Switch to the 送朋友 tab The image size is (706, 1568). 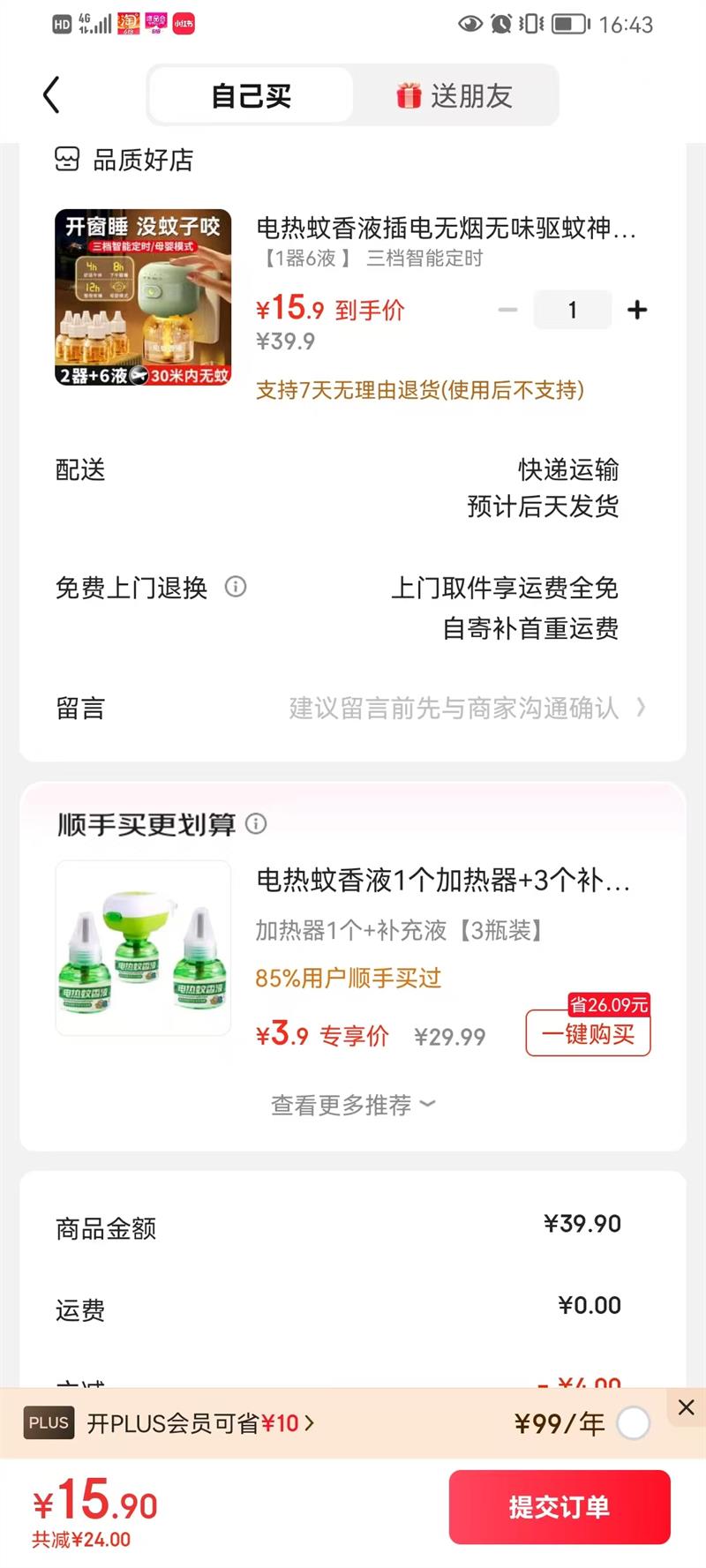point(454,95)
